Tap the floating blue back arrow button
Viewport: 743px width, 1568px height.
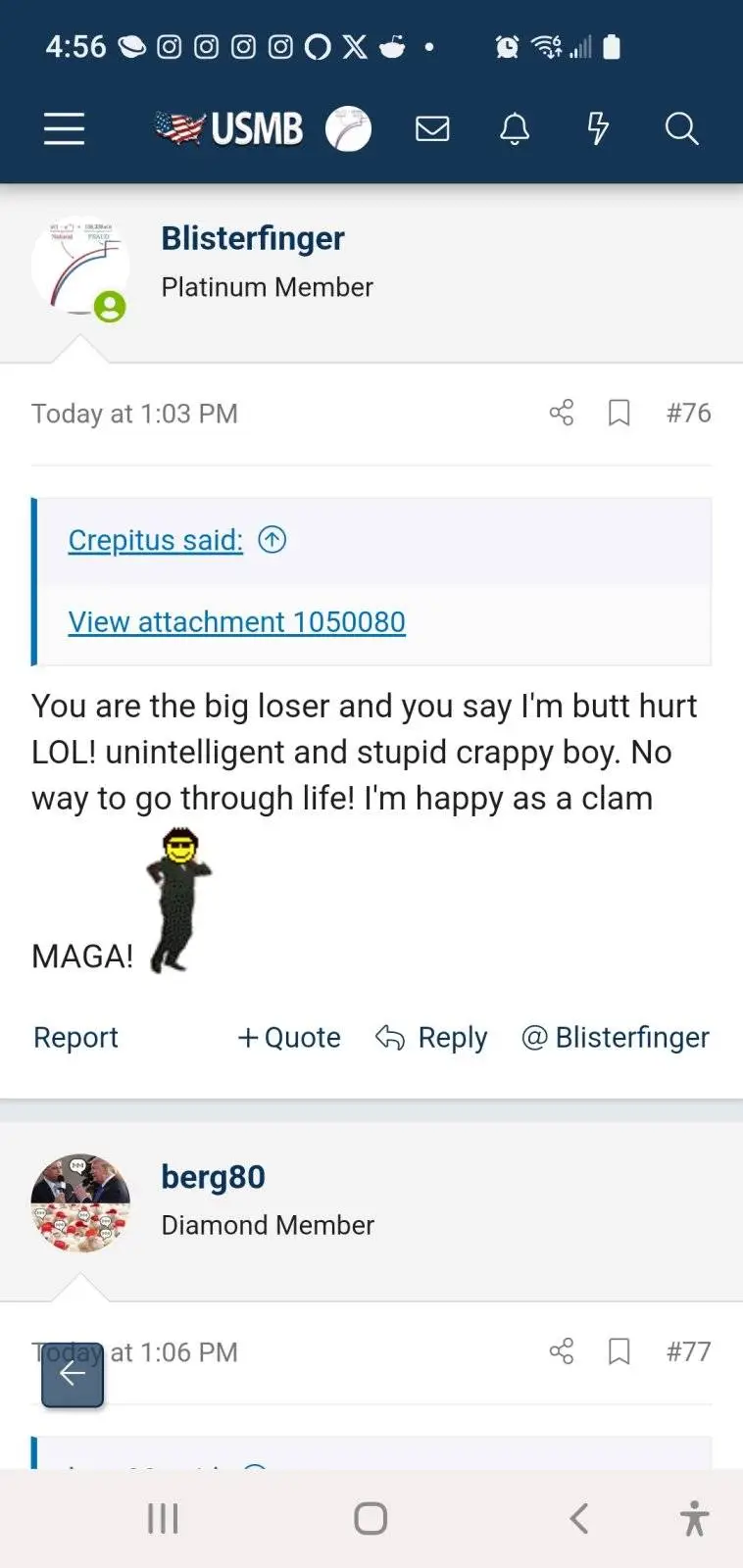click(73, 1374)
